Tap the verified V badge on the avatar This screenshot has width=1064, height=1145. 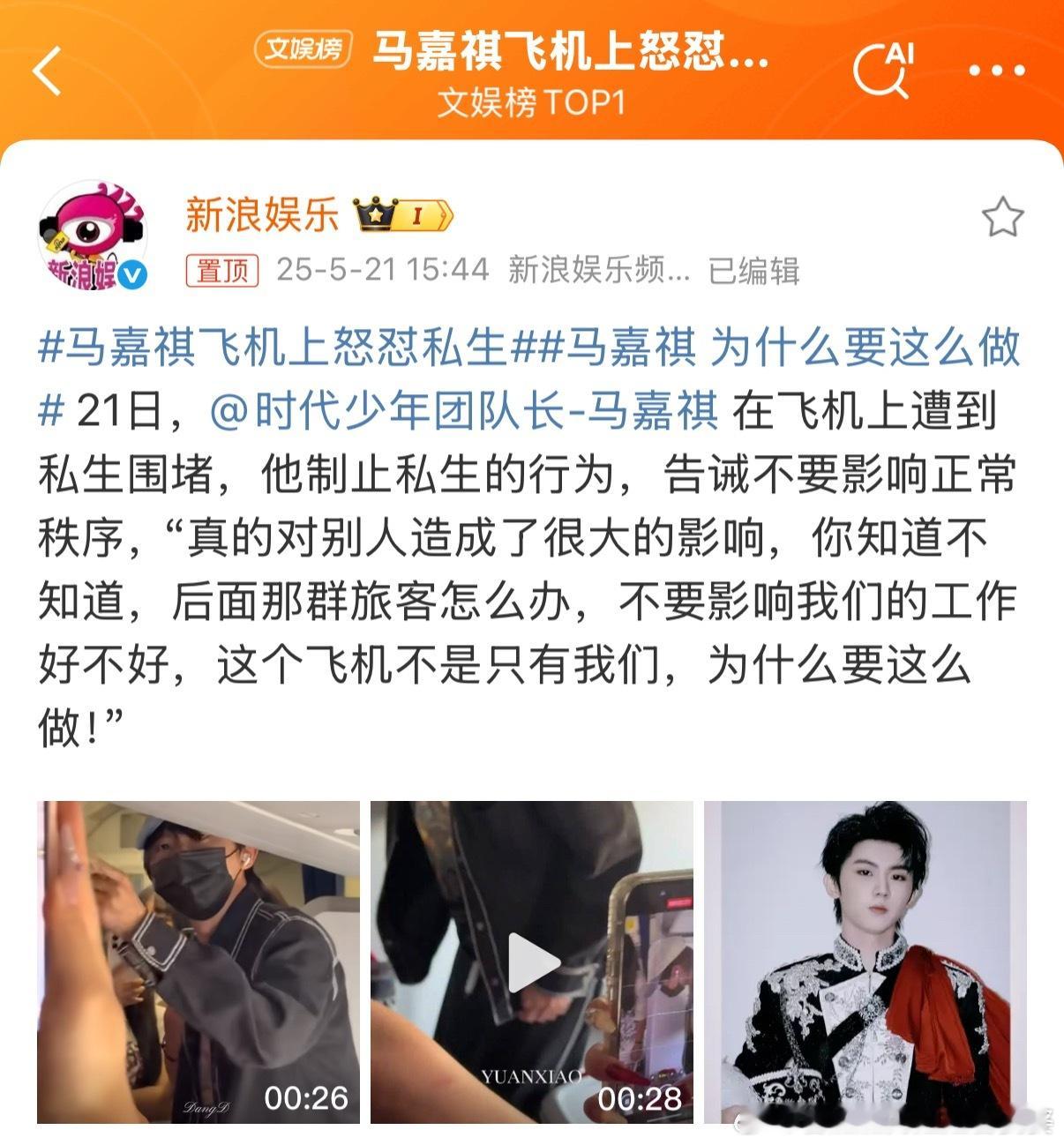pos(131,267)
